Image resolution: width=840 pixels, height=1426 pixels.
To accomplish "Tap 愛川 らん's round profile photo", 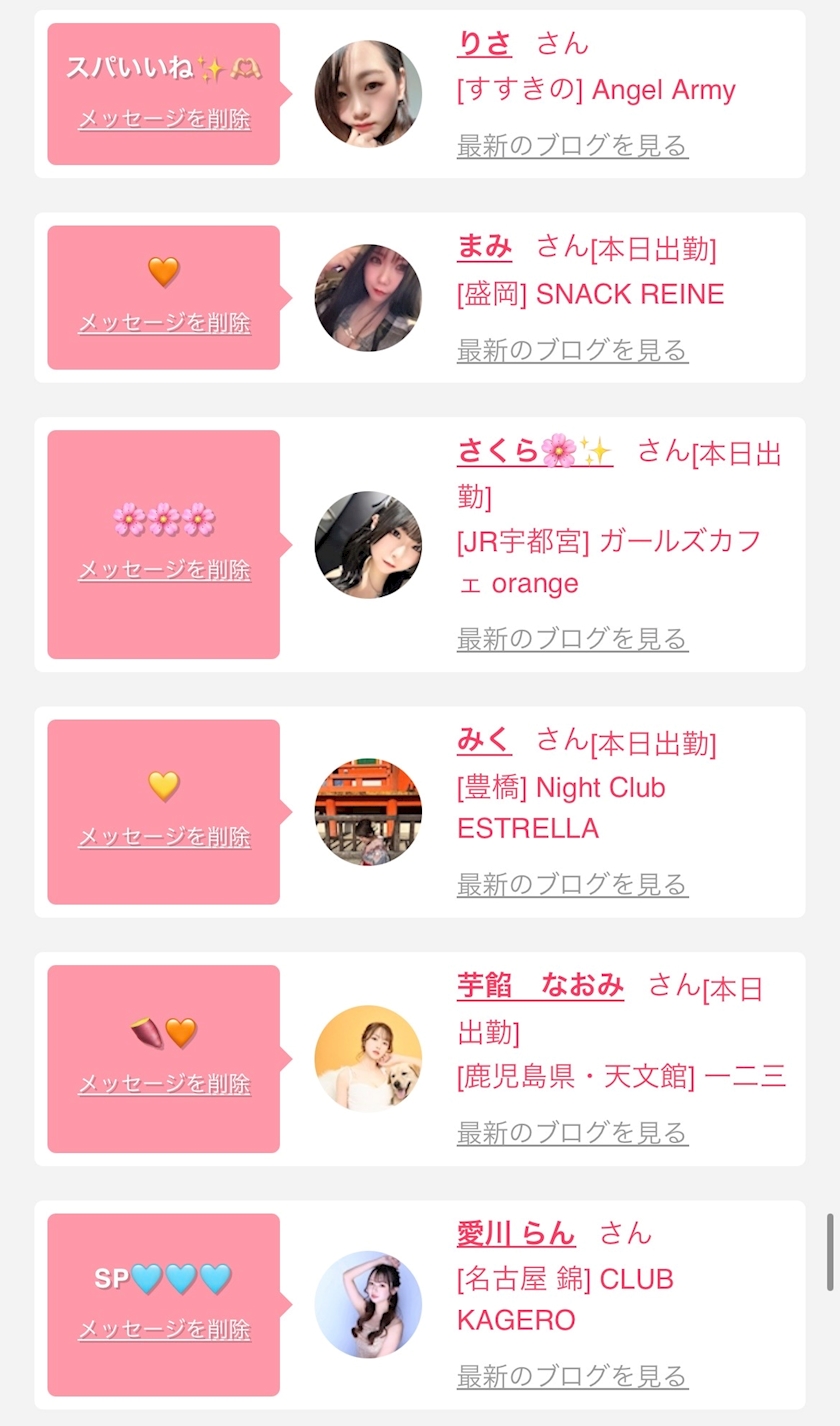I will pyautogui.click(x=368, y=1305).
